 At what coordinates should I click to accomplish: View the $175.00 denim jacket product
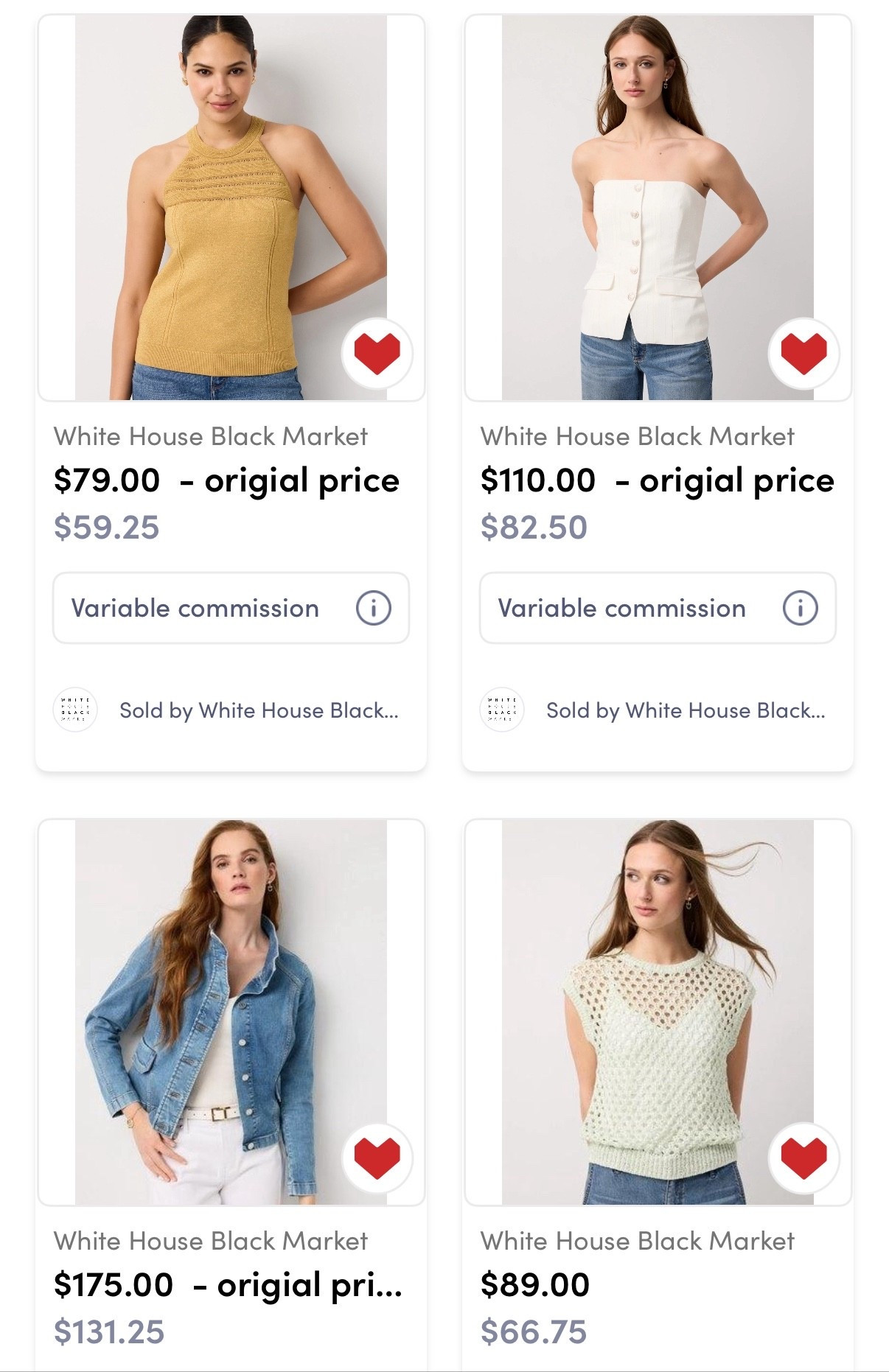(x=231, y=1012)
